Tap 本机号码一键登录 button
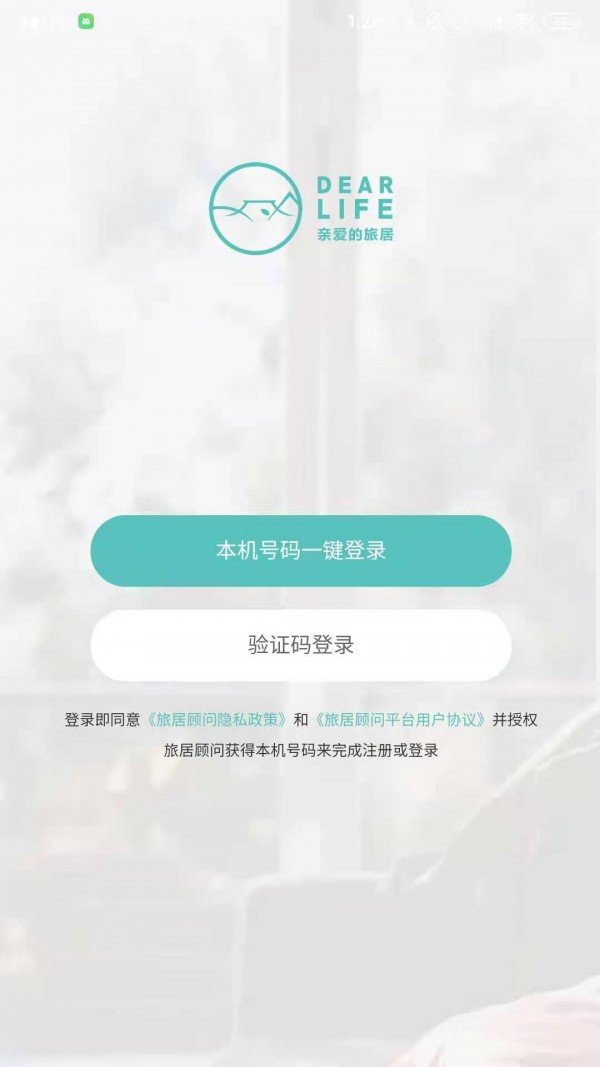 [x=300, y=551]
